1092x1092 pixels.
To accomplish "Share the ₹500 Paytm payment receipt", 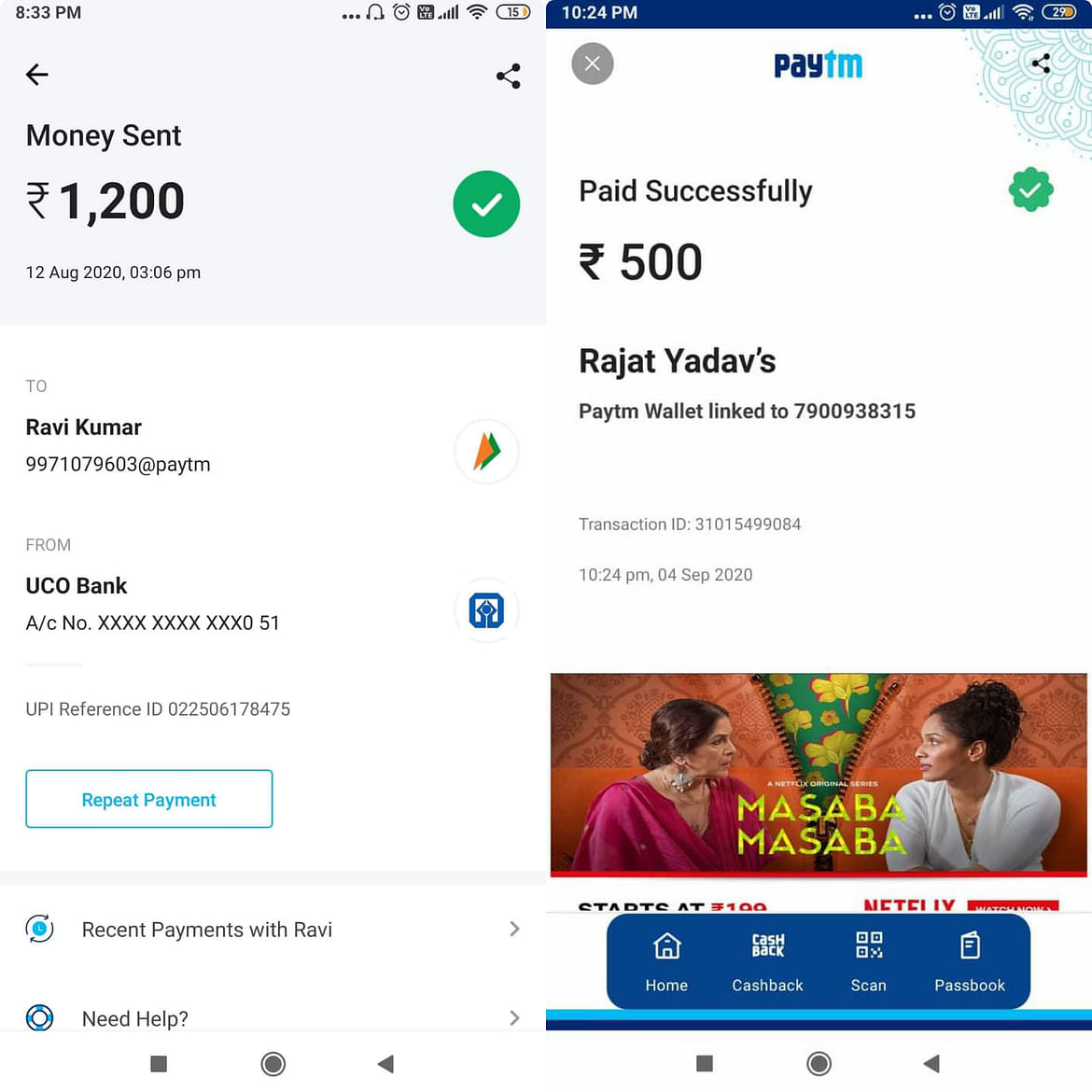I will tap(1041, 63).
